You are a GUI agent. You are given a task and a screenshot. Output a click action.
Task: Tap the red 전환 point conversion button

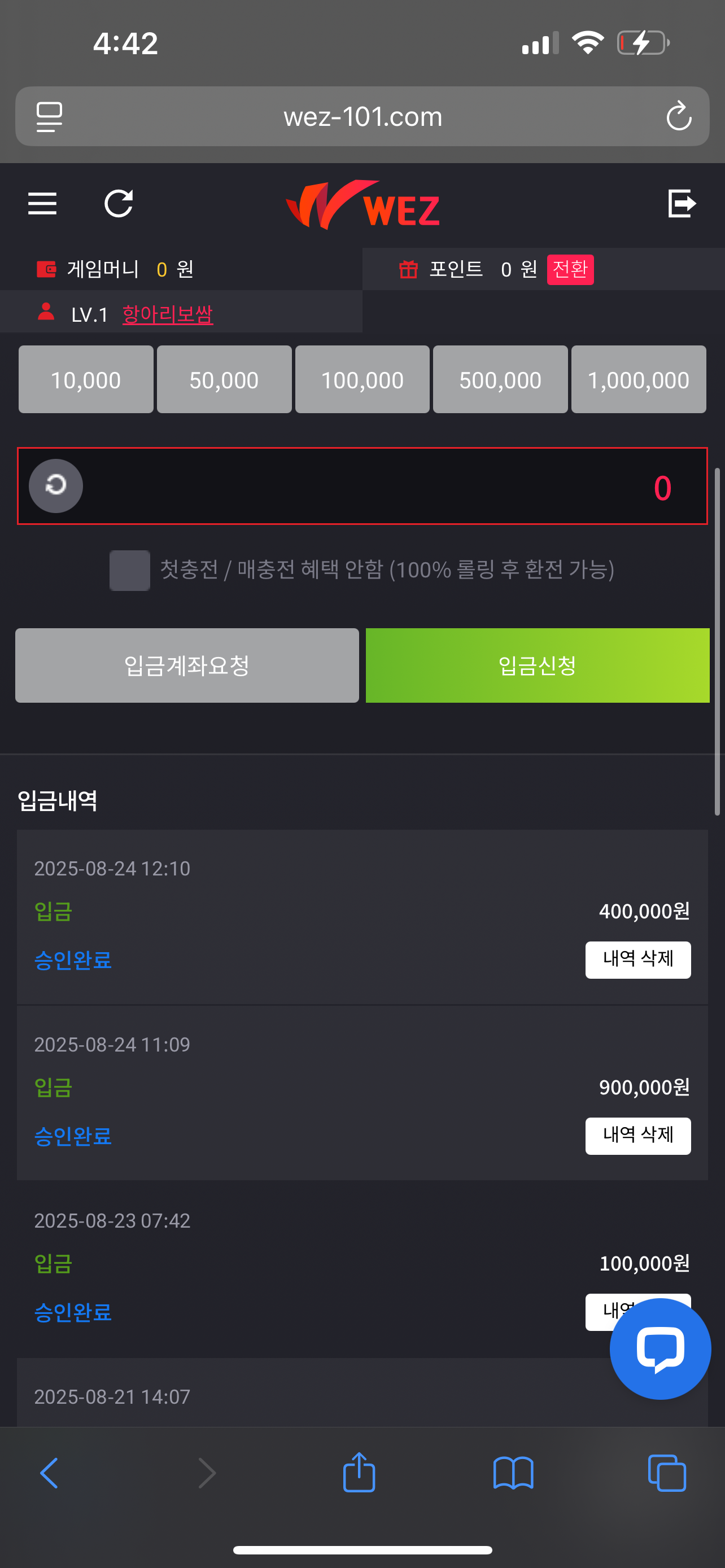click(570, 270)
